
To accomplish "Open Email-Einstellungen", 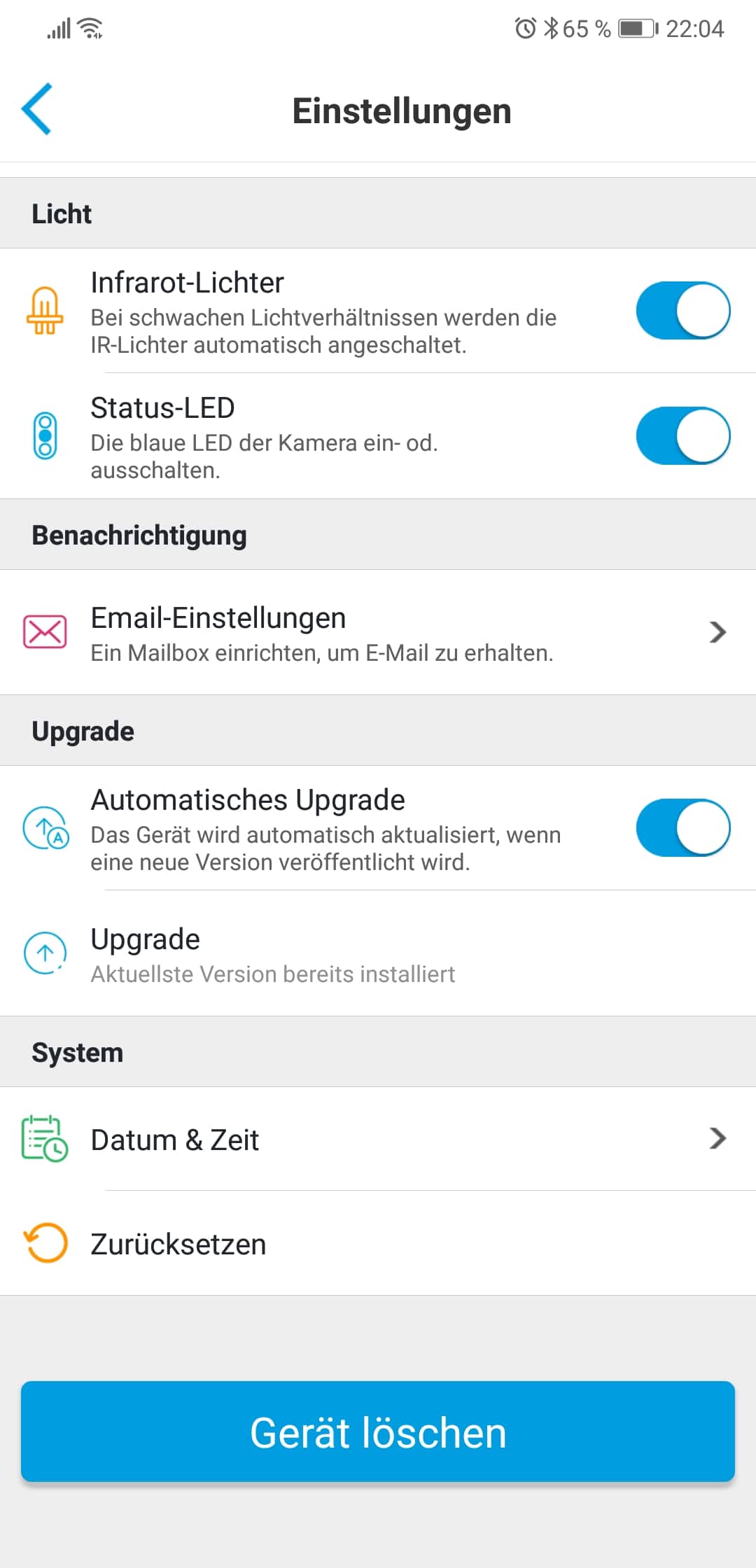I will point(378,632).
